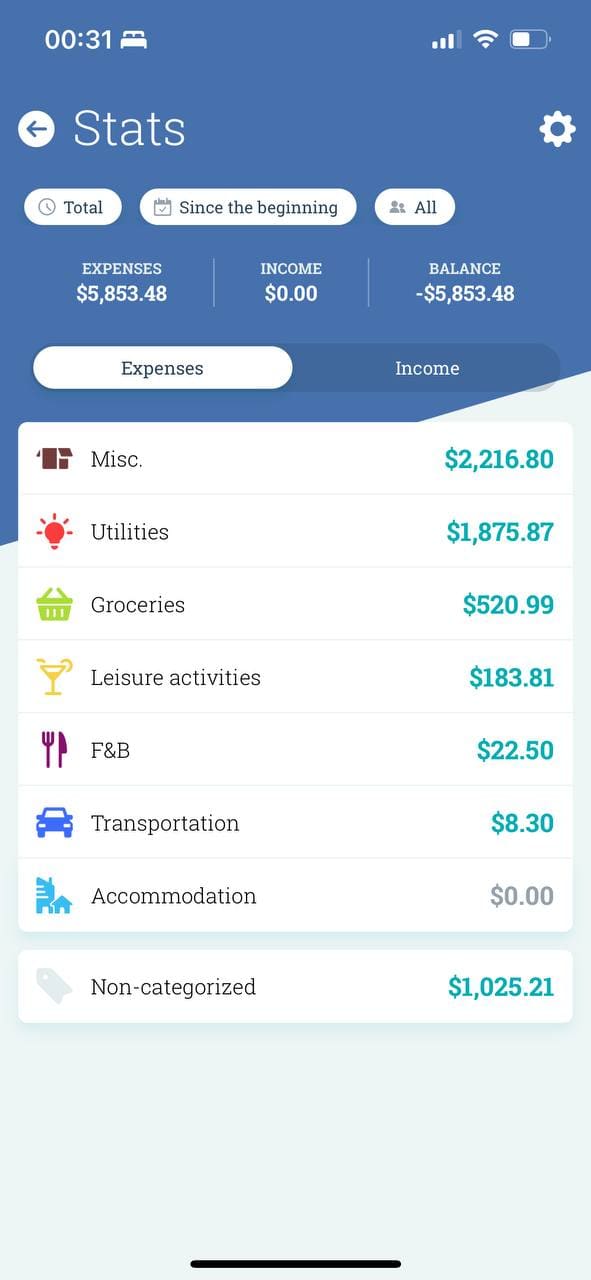
Task: Open the F&B category row
Action: [295, 750]
